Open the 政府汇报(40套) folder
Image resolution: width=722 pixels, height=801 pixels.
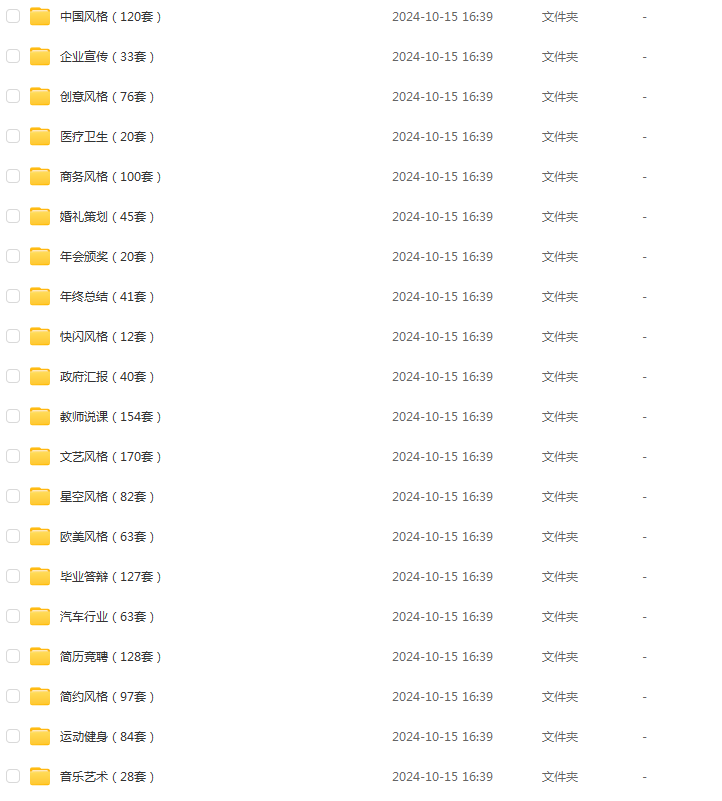[x=106, y=377]
